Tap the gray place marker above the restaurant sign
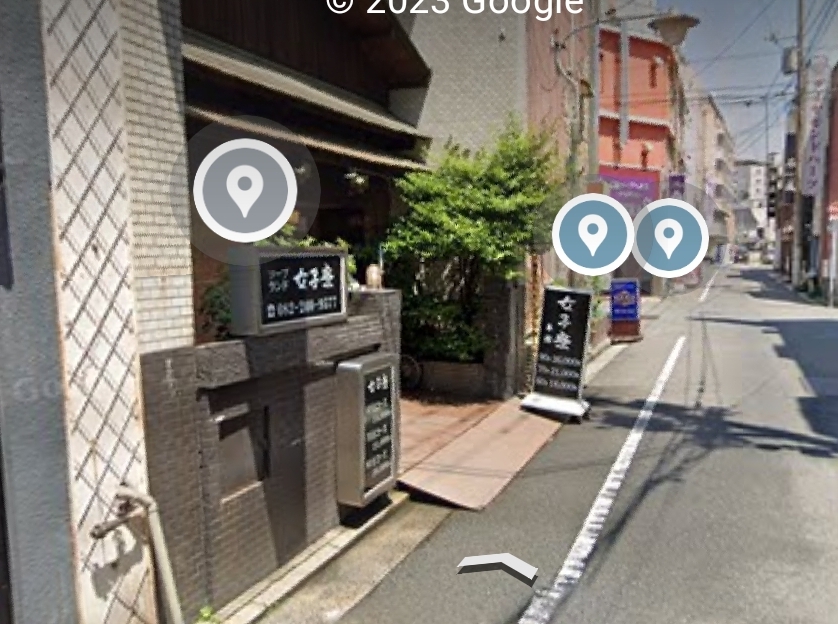 tap(245, 190)
